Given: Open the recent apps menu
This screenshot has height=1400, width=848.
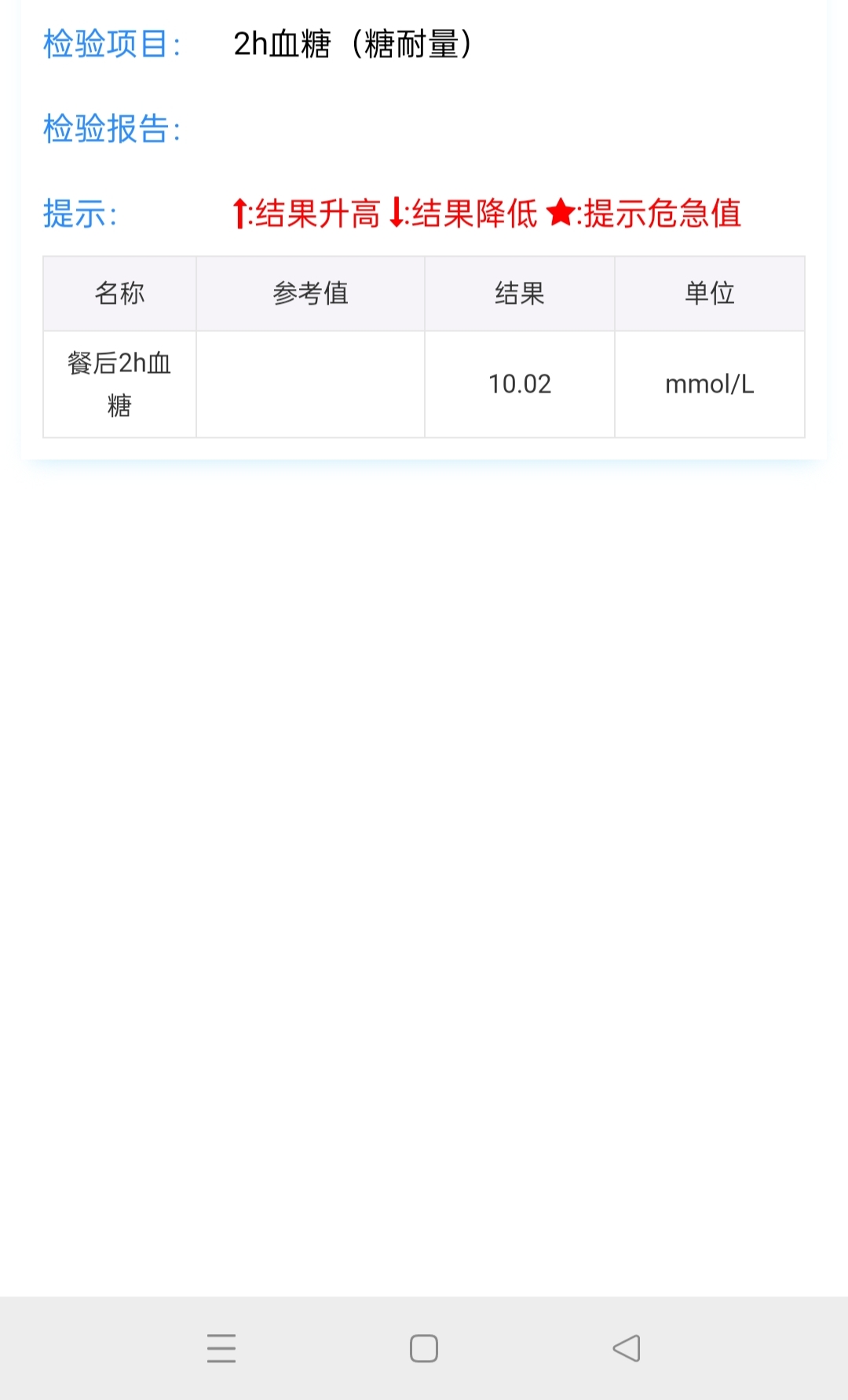Looking at the screenshot, I should [x=221, y=1348].
